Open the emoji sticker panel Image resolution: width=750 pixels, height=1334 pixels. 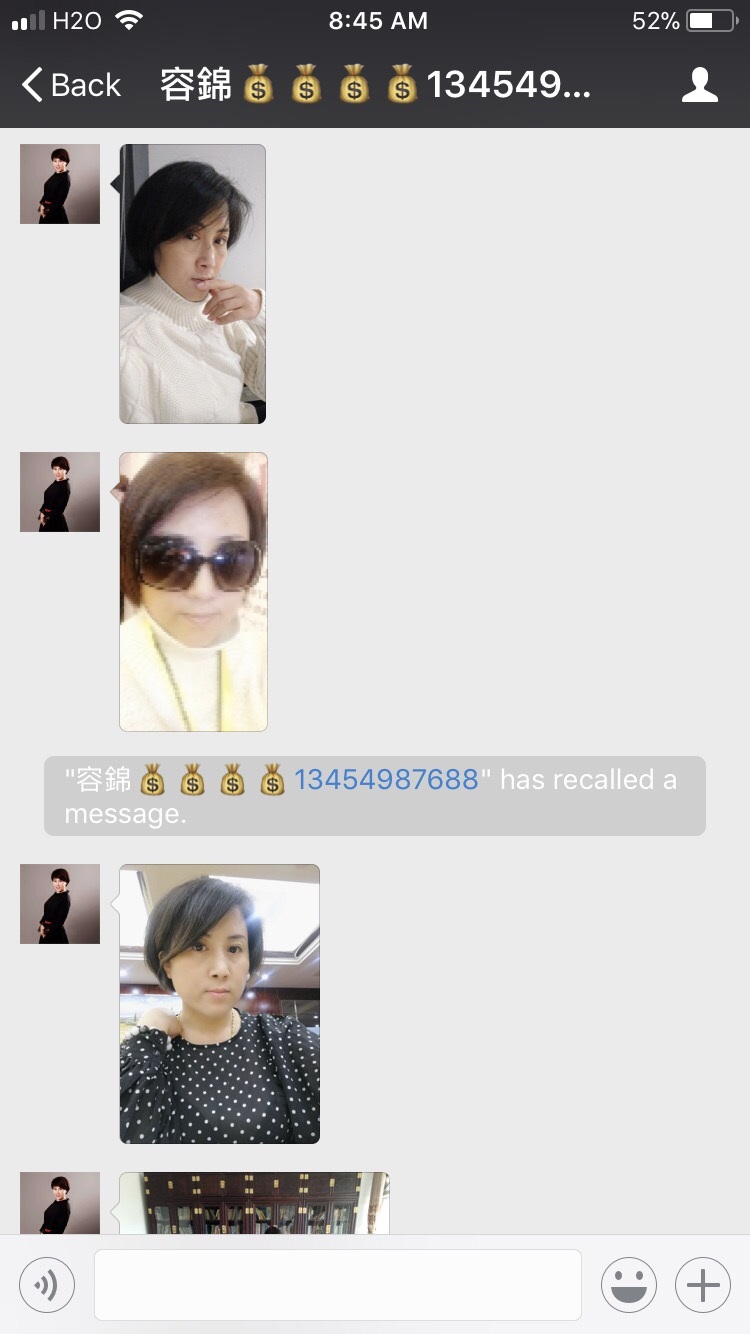628,1284
